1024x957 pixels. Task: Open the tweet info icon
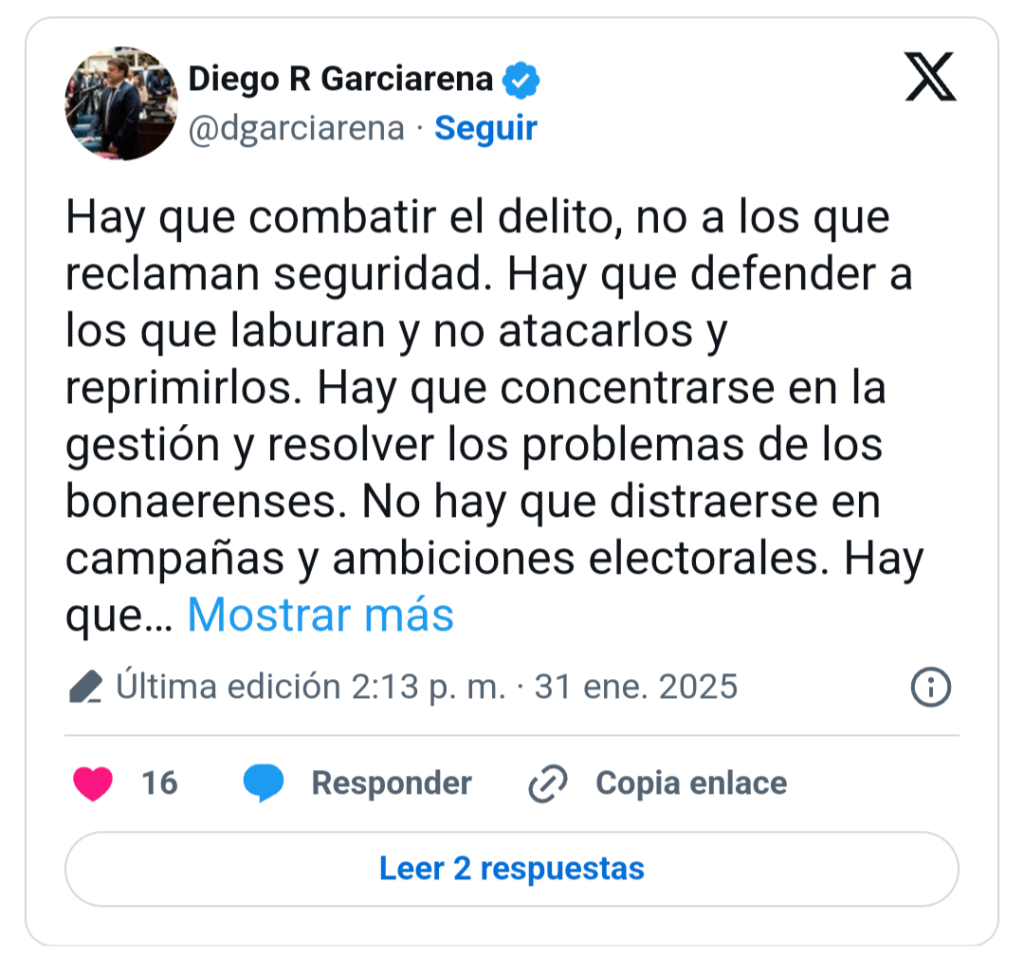coord(931,687)
